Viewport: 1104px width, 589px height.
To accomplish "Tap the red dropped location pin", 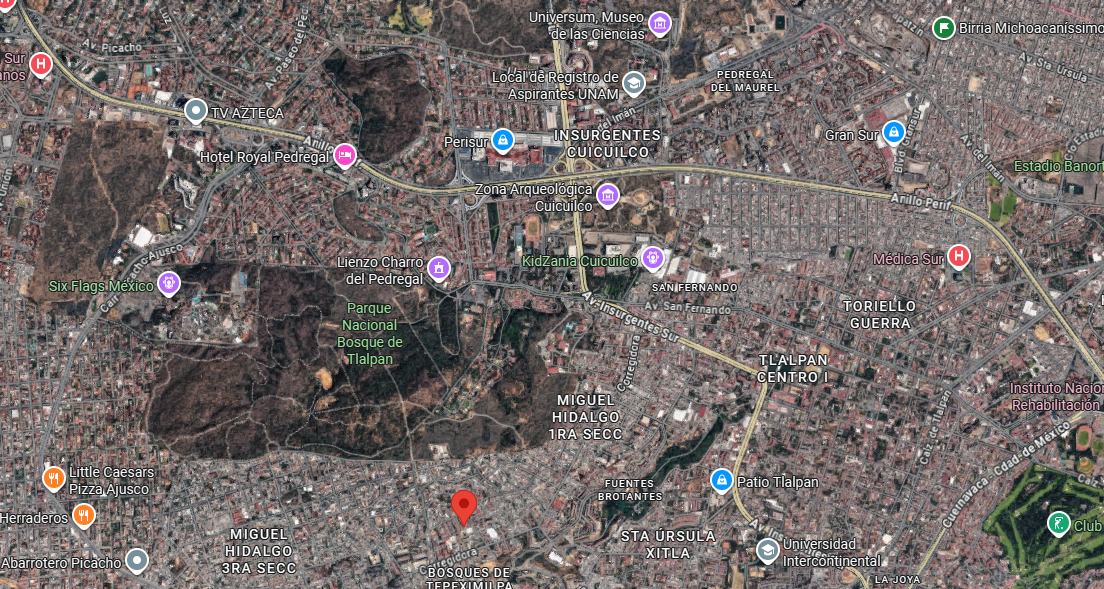I will [x=464, y=507].
